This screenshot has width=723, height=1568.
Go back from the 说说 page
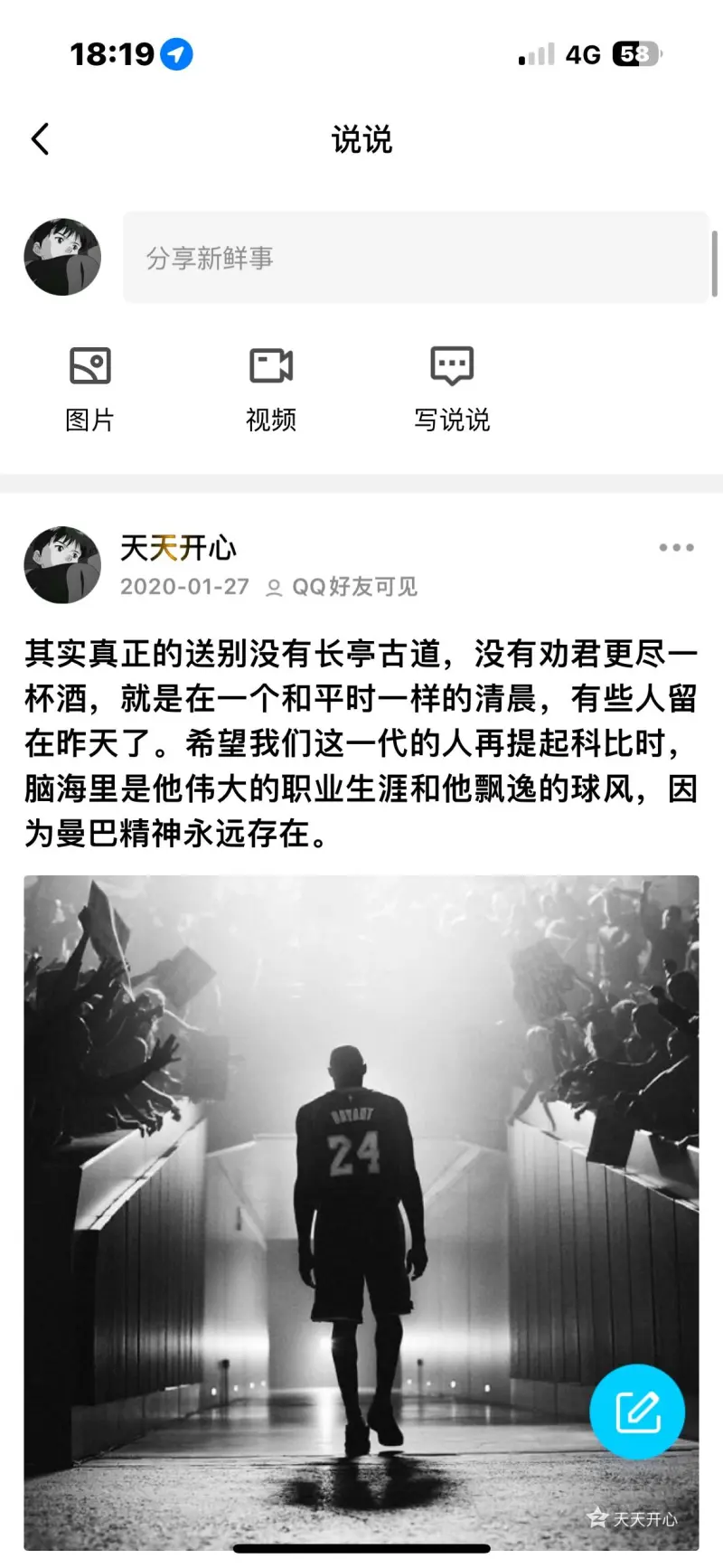tap(41, 139)
